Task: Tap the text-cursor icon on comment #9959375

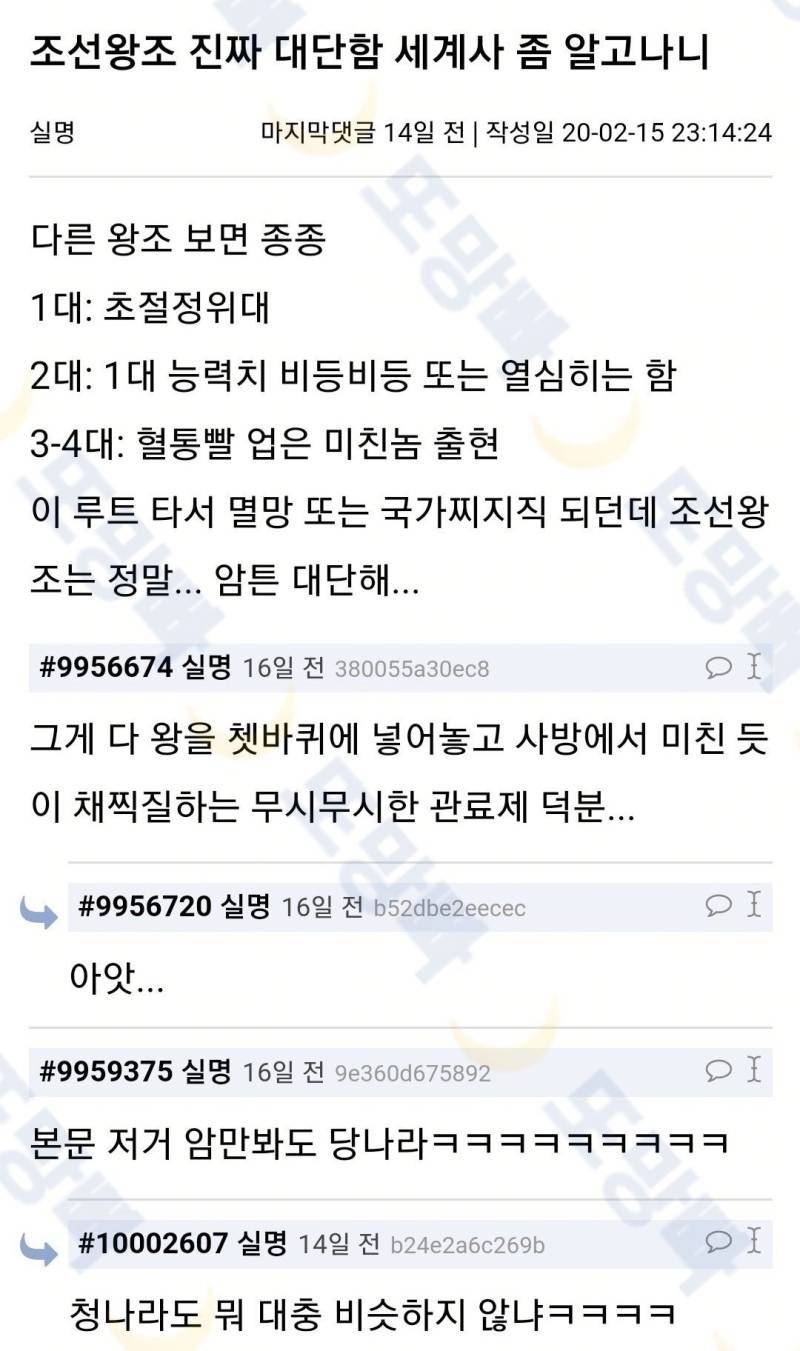Action: tap(754, 1070)
